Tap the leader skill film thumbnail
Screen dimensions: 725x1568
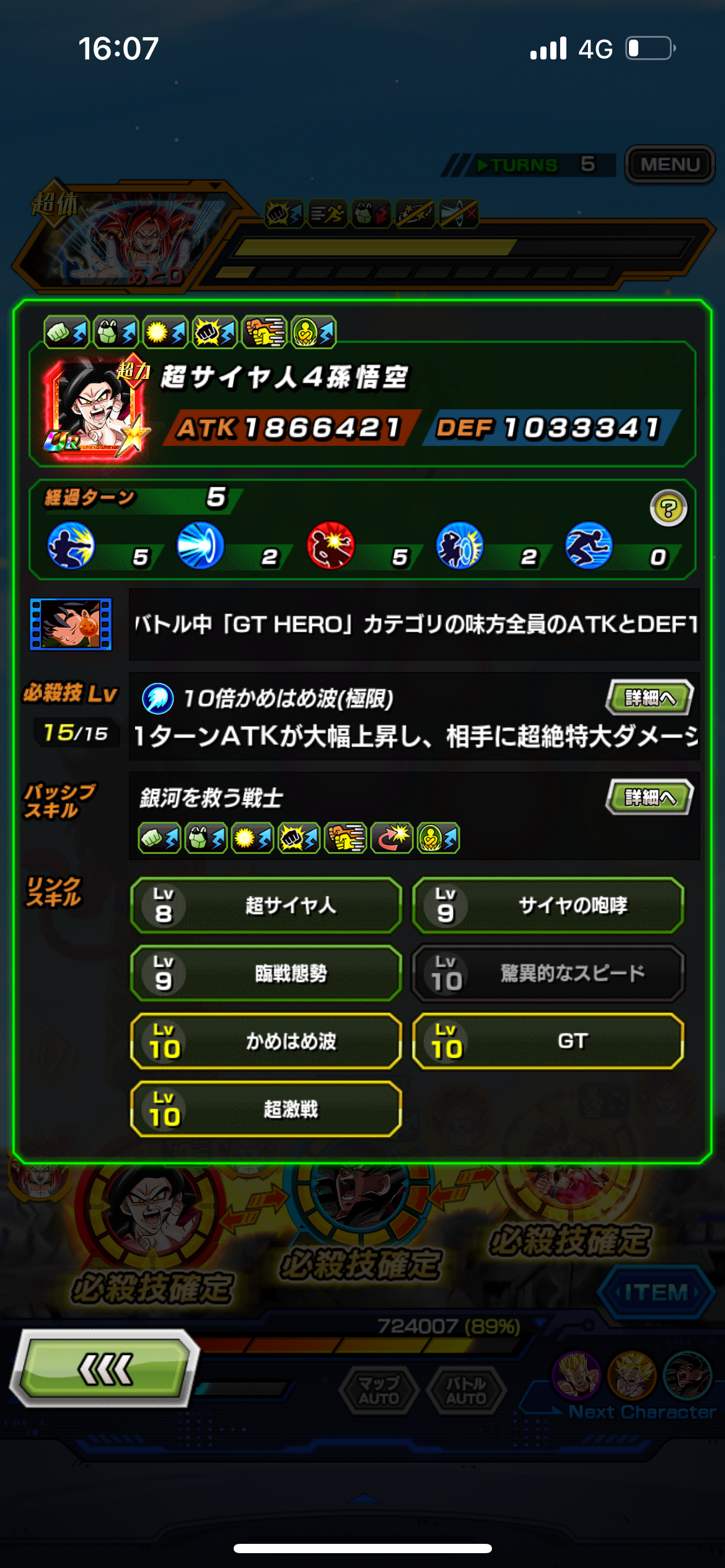[x=71, y=624]
